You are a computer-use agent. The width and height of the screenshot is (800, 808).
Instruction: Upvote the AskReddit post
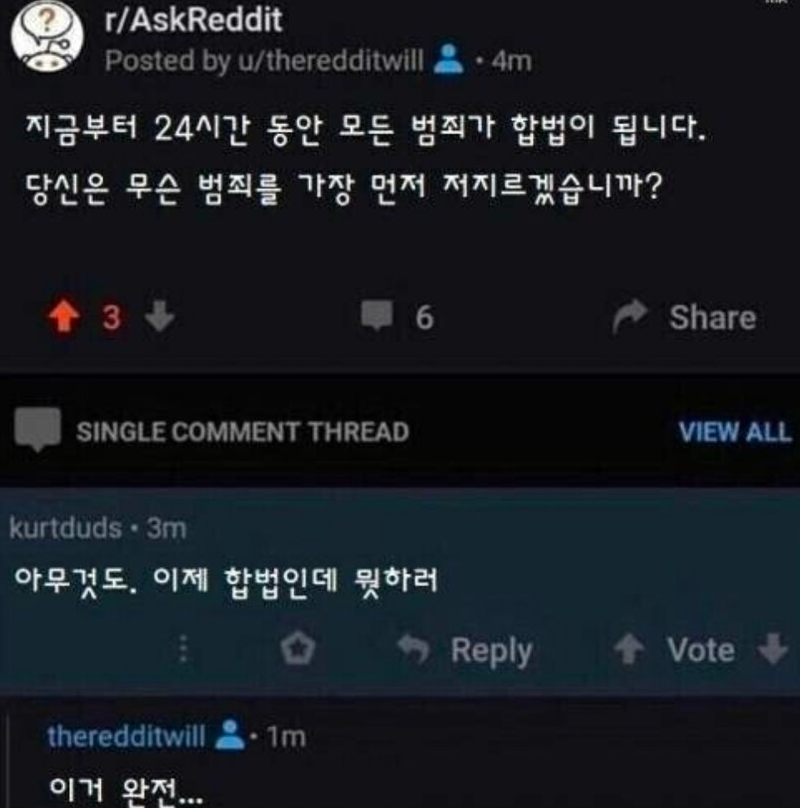point(64,318)
